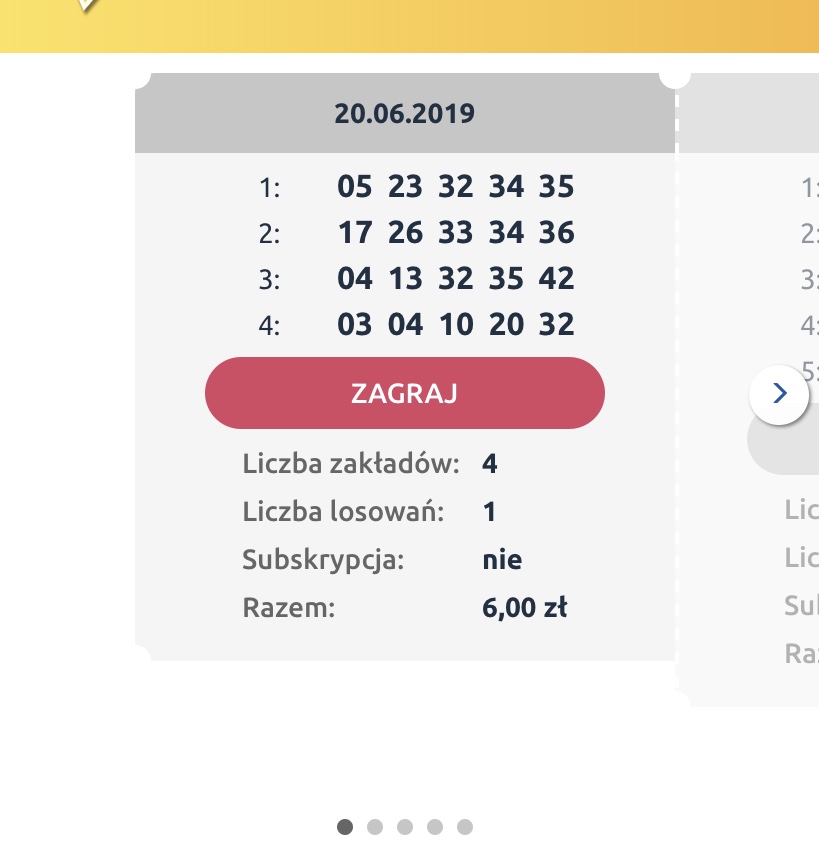The image size is (819, 852).
Task: Tap the ZAGRAJ button on the 20.06.2019 ticket
Action: [404, 393]
